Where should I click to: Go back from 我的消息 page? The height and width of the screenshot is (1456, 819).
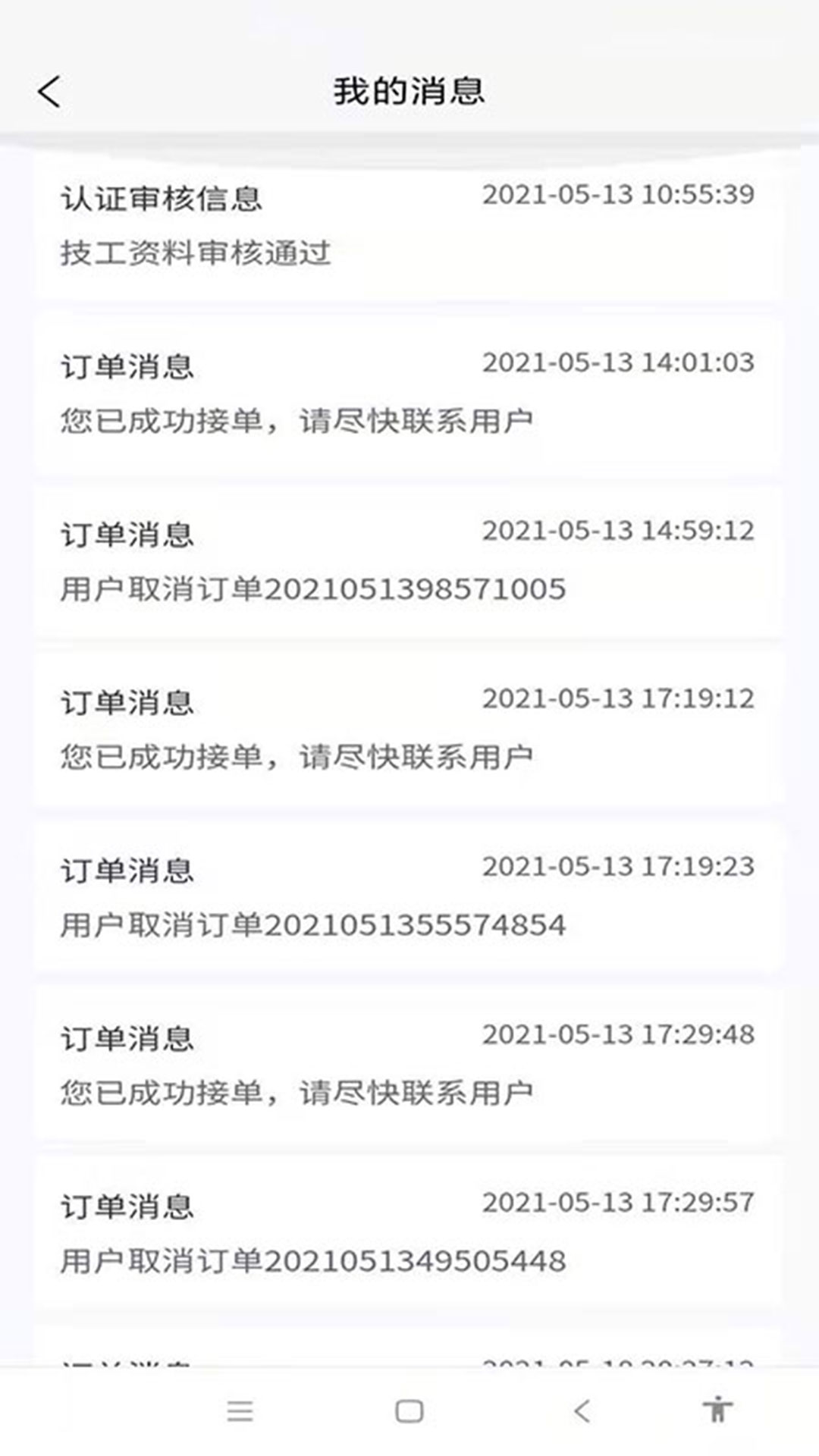(x=49, y=93)
